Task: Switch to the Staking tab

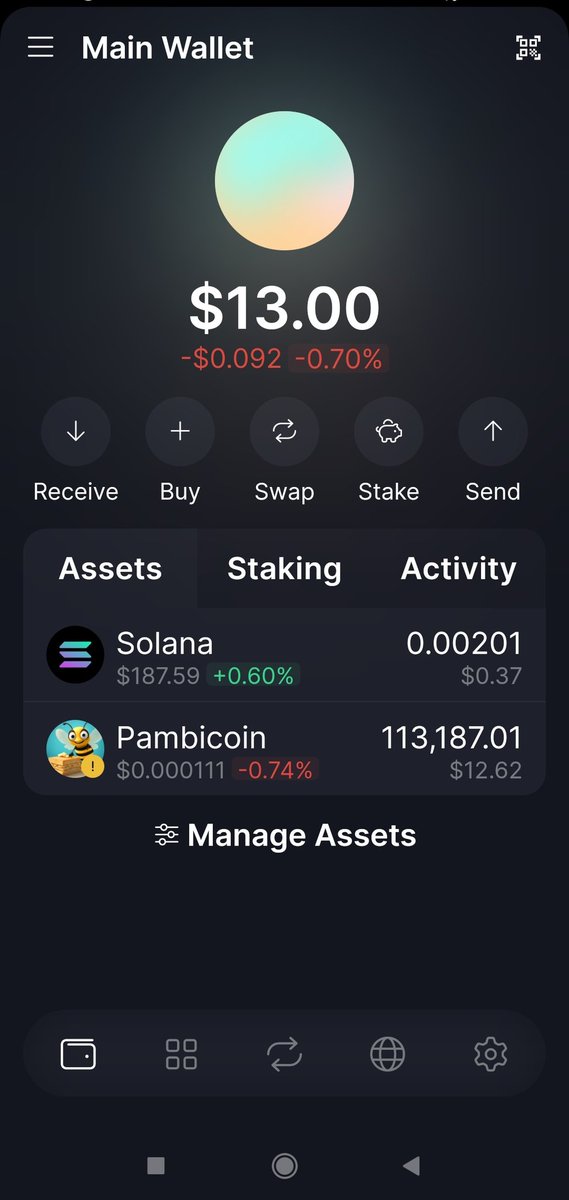Action: click(x=284, y=569)
